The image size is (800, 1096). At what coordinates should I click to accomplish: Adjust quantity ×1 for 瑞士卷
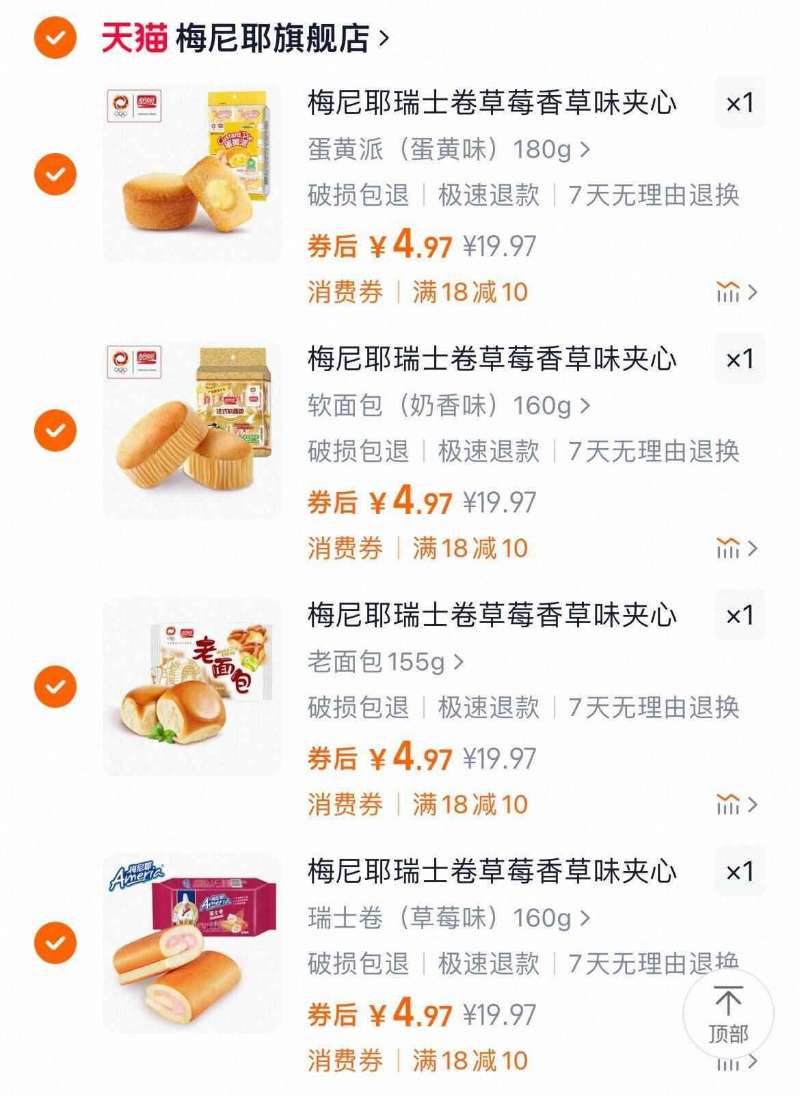(x=739, y=871)
